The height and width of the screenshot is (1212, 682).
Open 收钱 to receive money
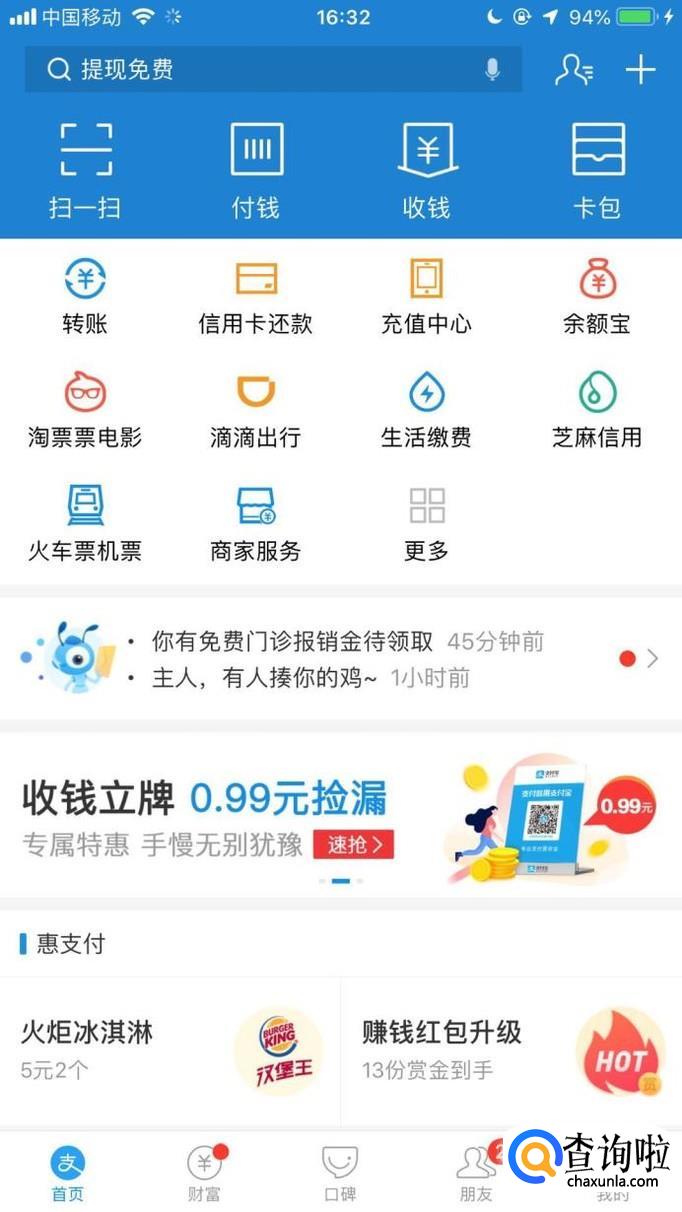pos(427,168)
